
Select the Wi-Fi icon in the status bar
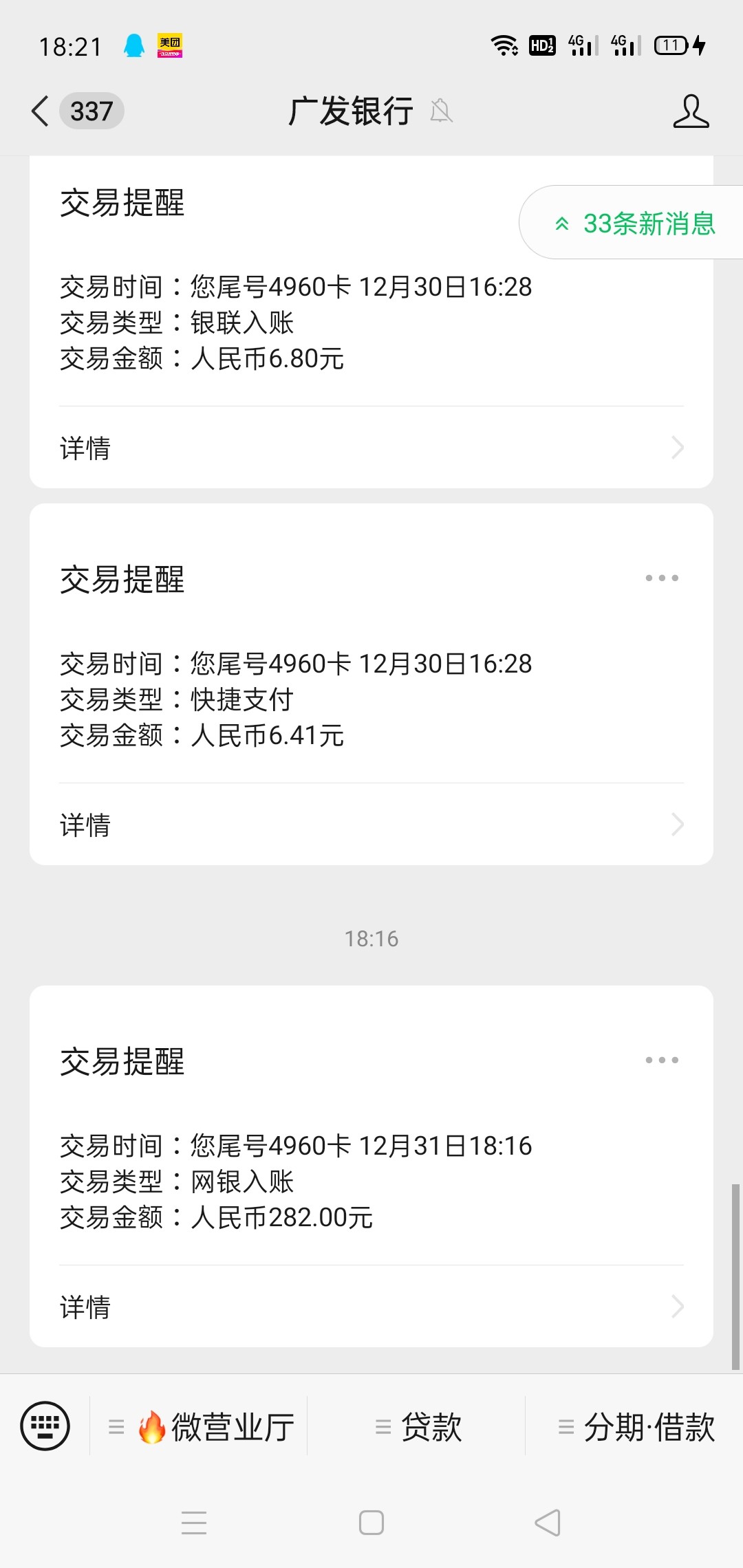[x=504, y=45]
